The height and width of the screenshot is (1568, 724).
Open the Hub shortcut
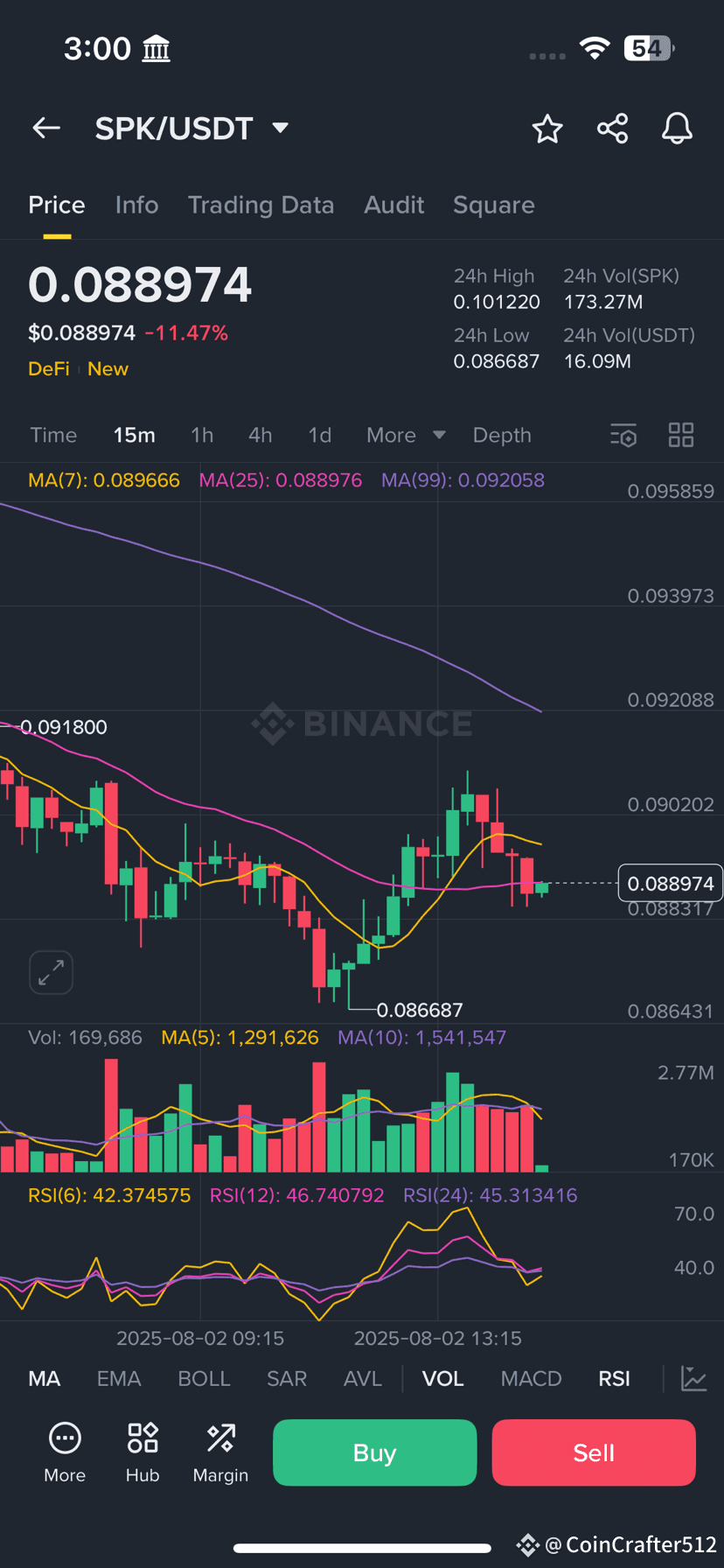[x=143, y=1453]
